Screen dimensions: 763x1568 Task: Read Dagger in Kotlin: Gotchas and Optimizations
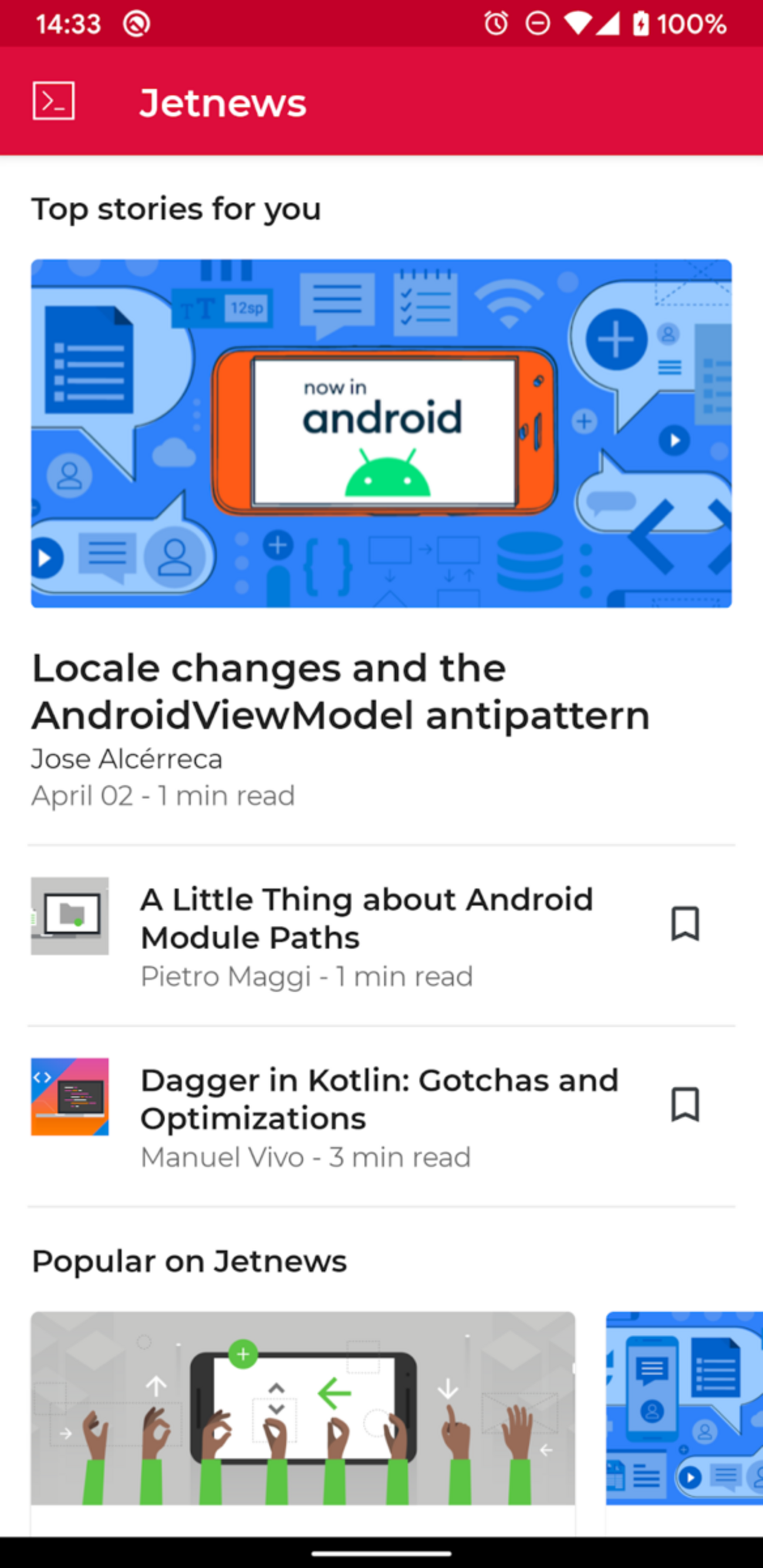pyautogui.click(x=379, y=1099)
